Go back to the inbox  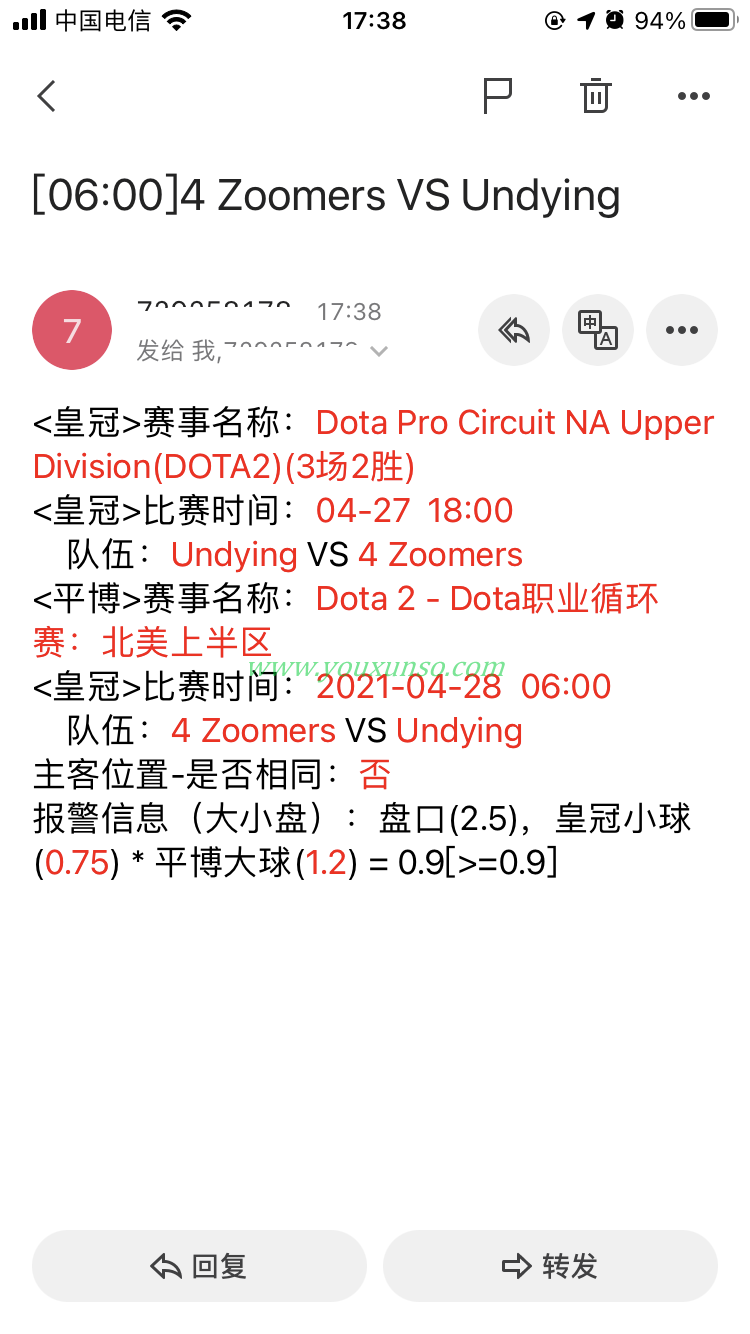(x=46, y=96)
